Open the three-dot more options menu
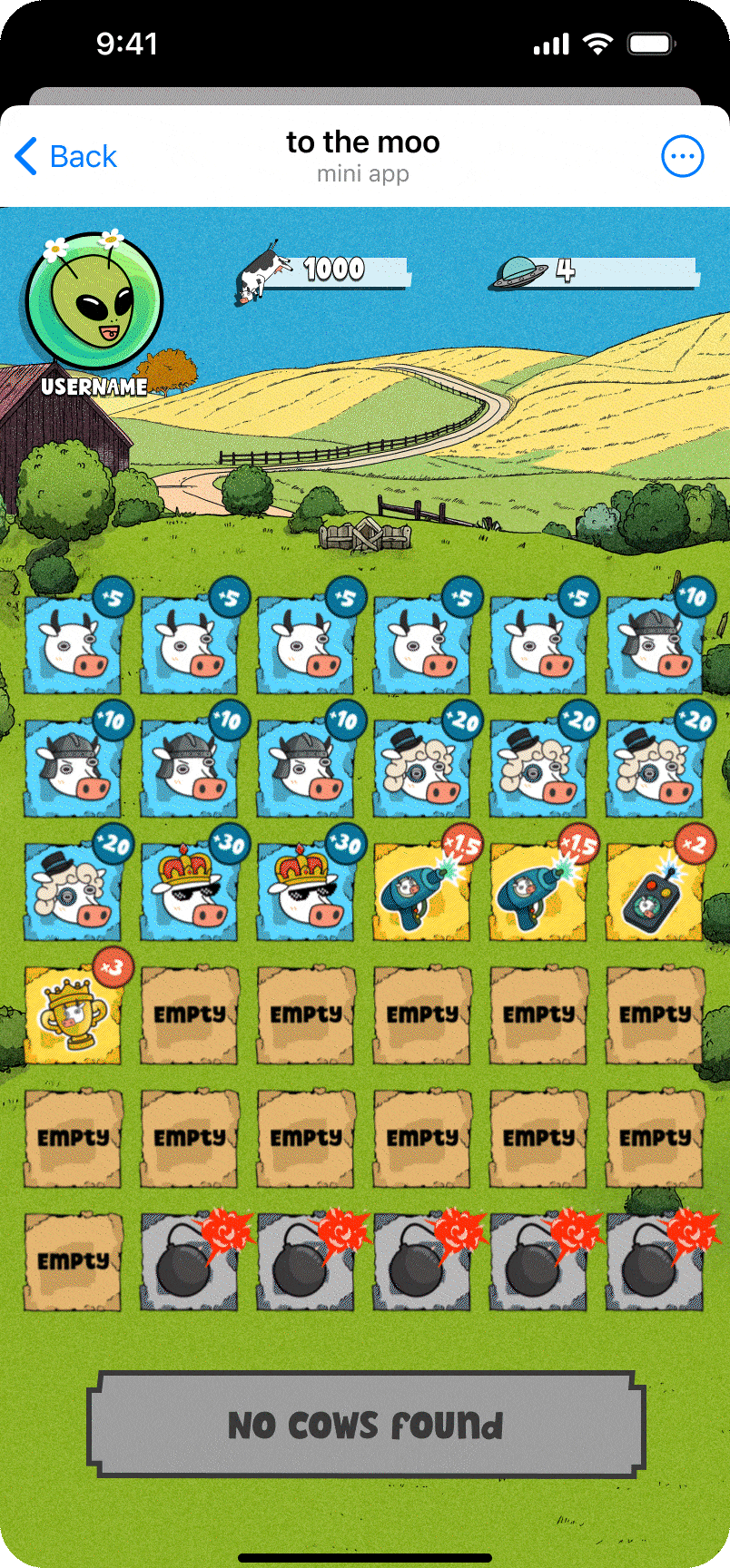The width and height of the screenshot is (730, 1568). coord(682,157)
